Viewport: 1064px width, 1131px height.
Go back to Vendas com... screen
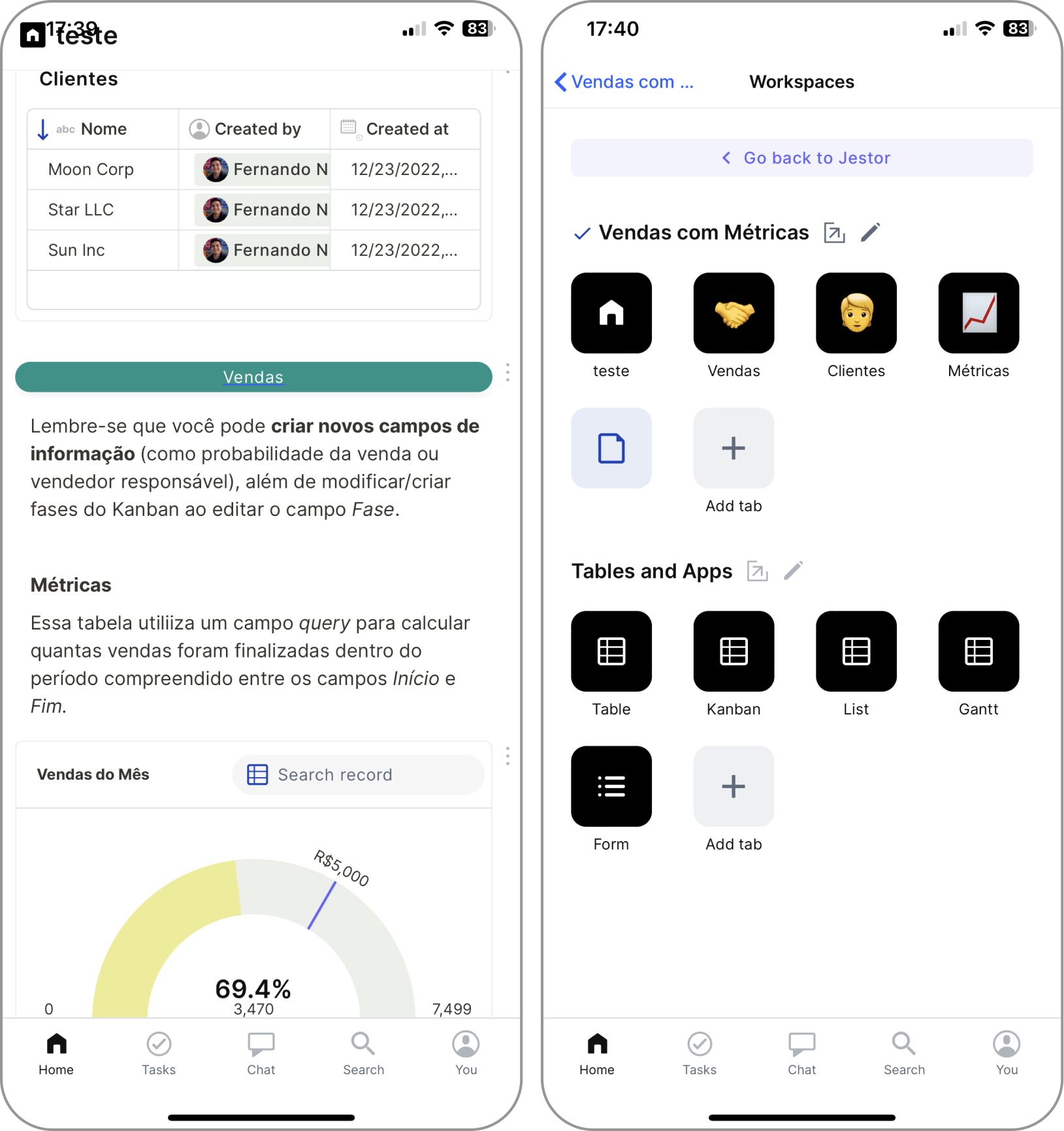(624, 82)
